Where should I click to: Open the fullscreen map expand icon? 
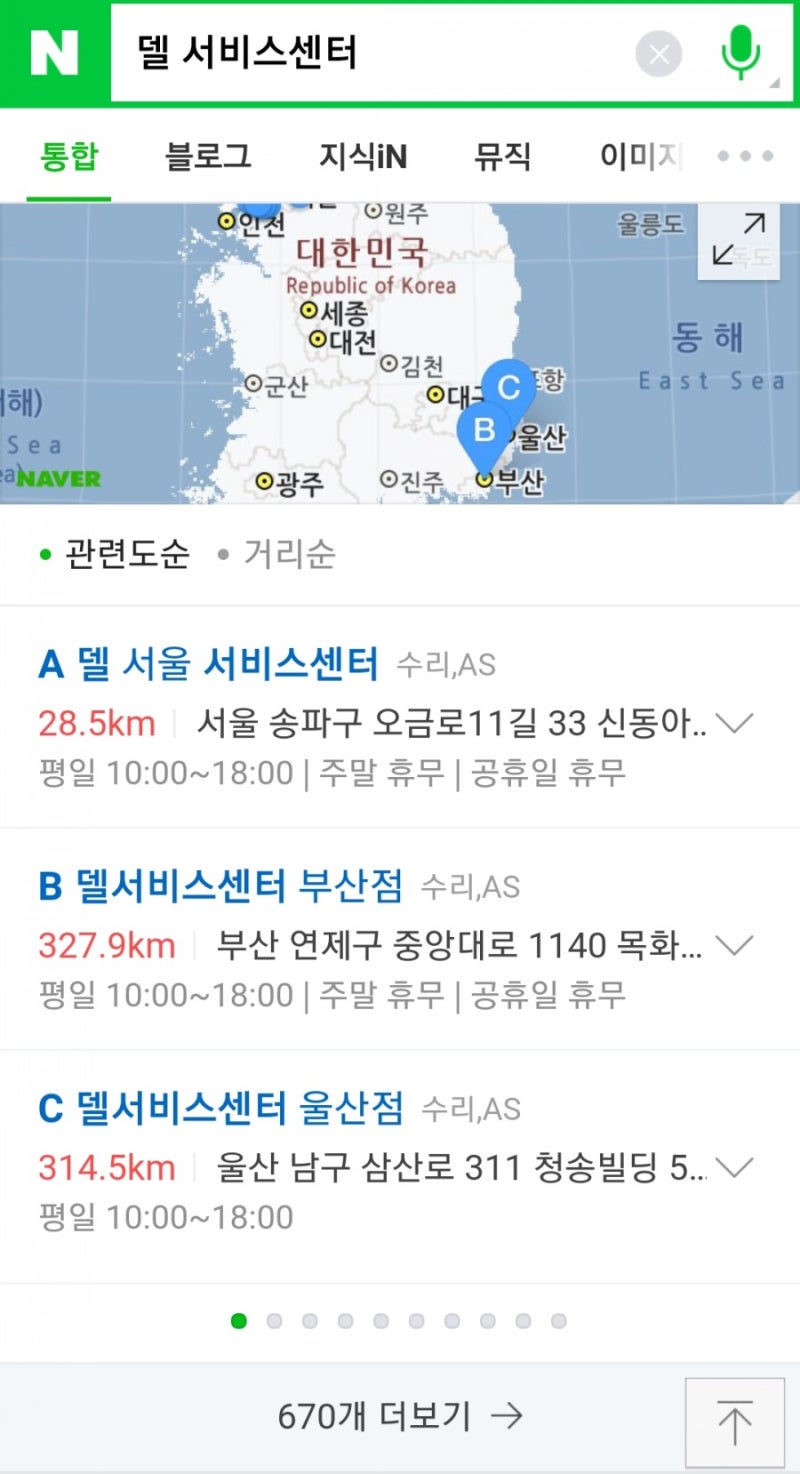pos(737,244)
